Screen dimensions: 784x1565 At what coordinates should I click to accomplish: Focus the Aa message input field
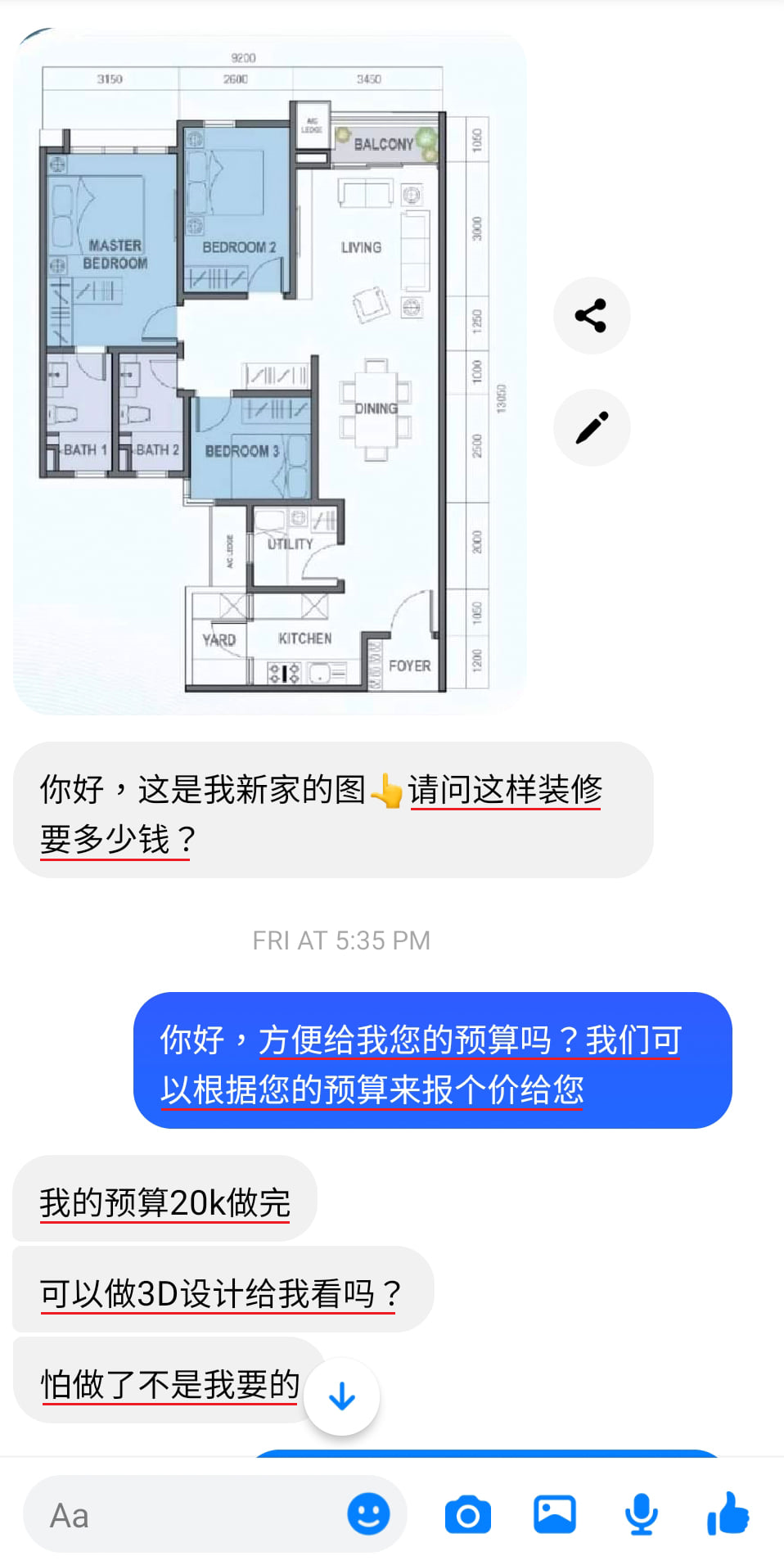pos(188,1515)
